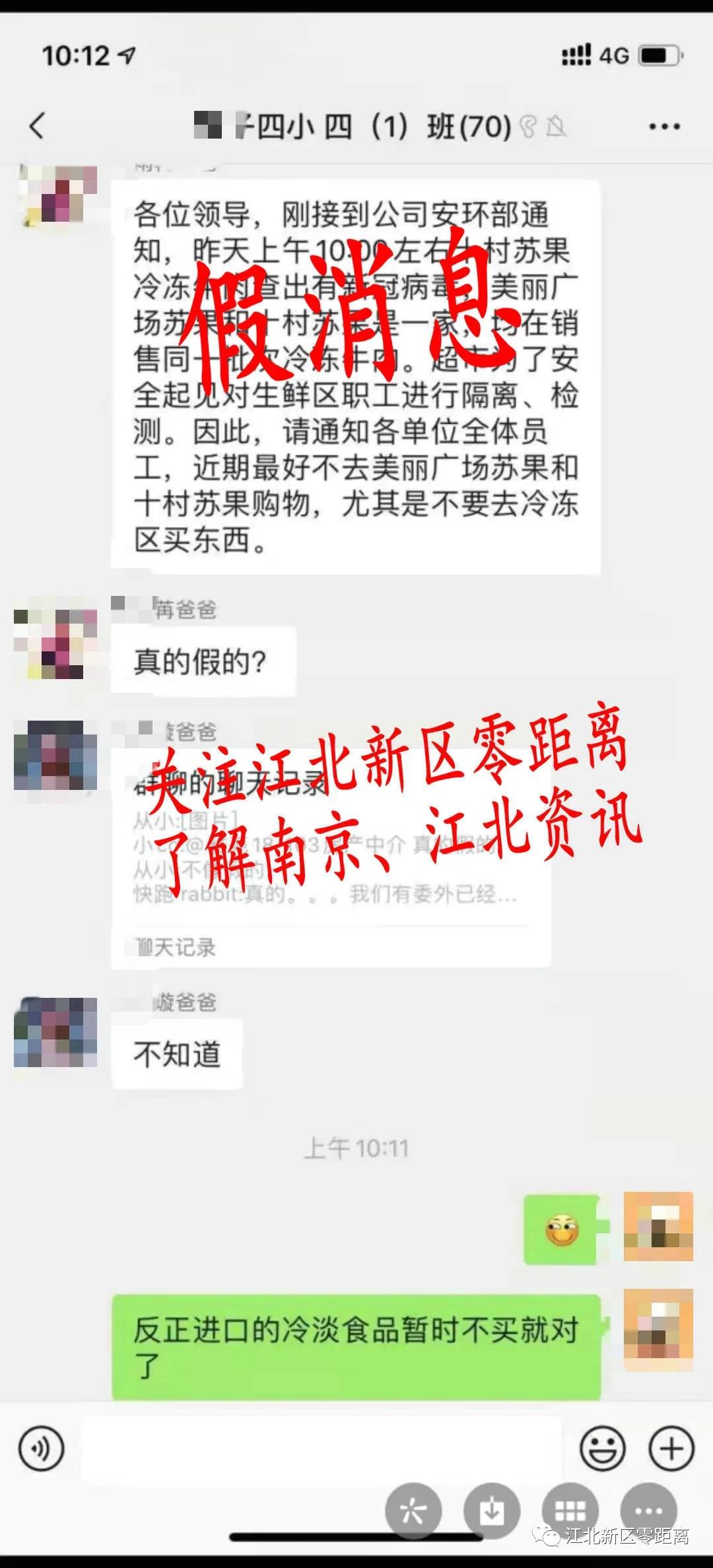Tap the avatar beside 真的假的? message

tap(55, 644)
